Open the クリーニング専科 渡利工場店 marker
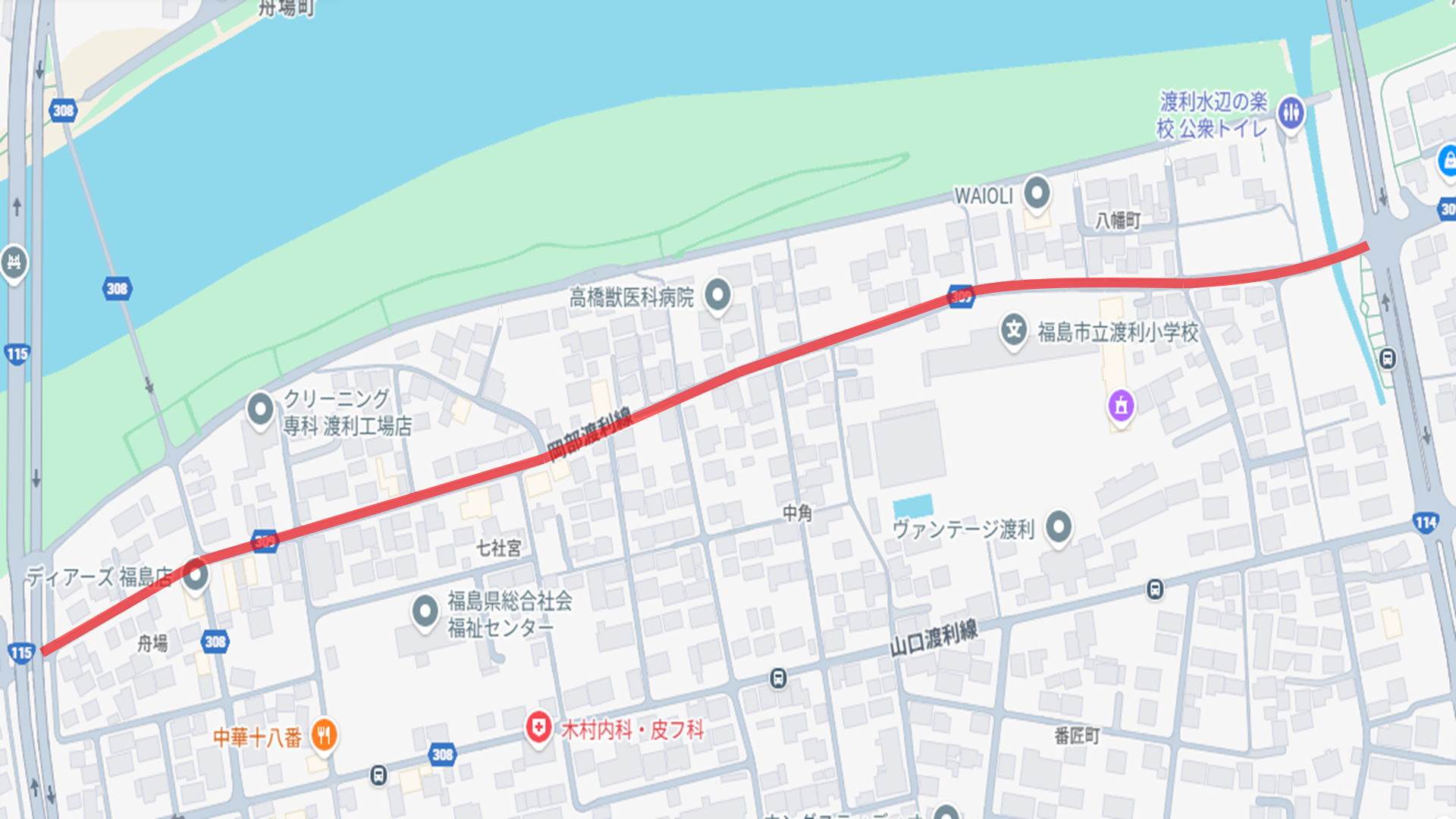This screenshot has height=819, width=1456. [x=260, y=409]
